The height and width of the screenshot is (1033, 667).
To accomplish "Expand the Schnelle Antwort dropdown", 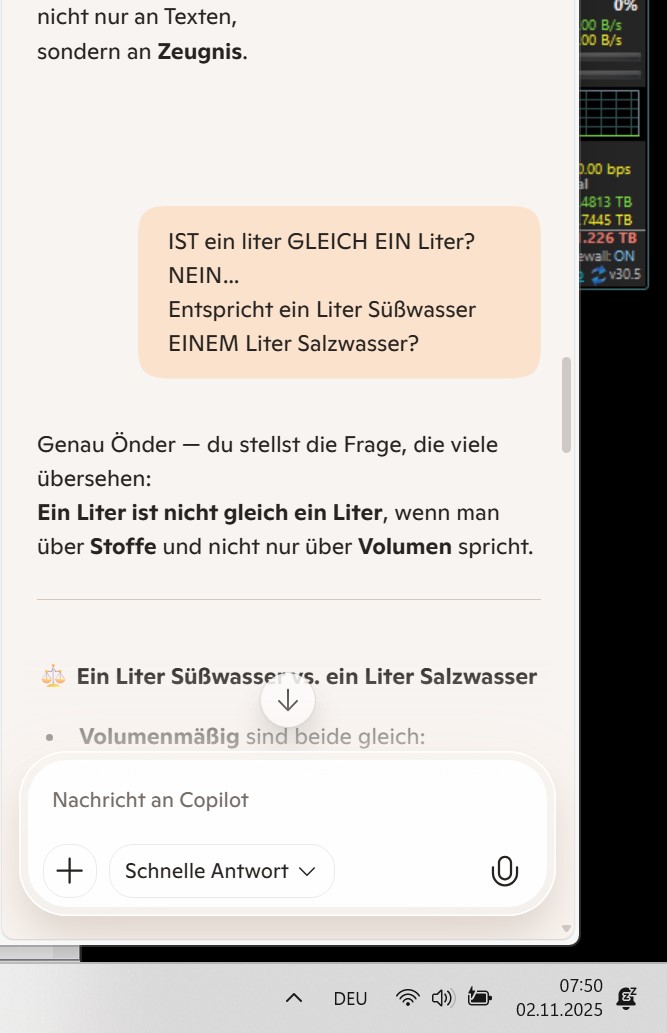I will (221, 871).
